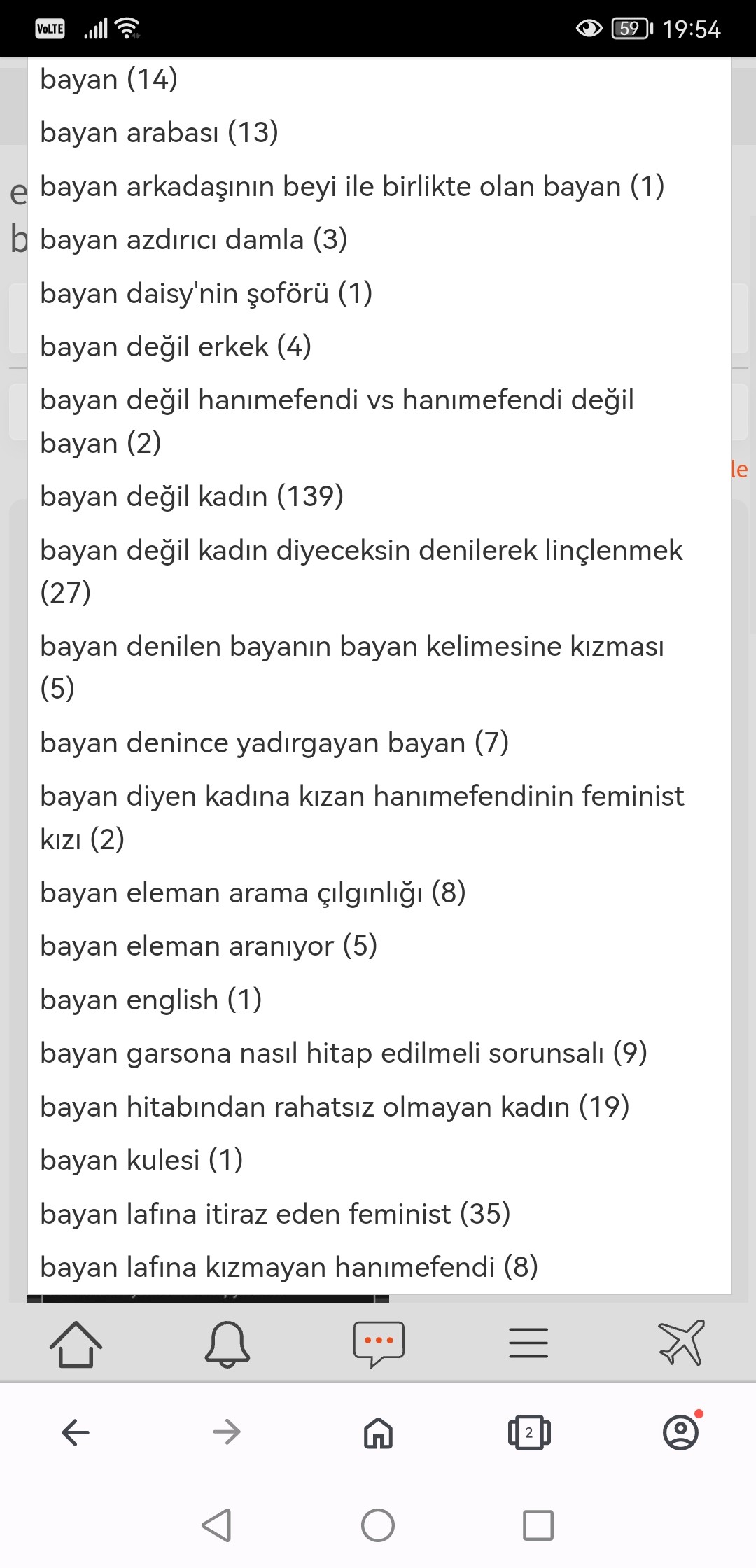Image resolution: width=756 pixels, height=1568 pixels.
Task: Tap the airplane icon
Action: 681,1343
